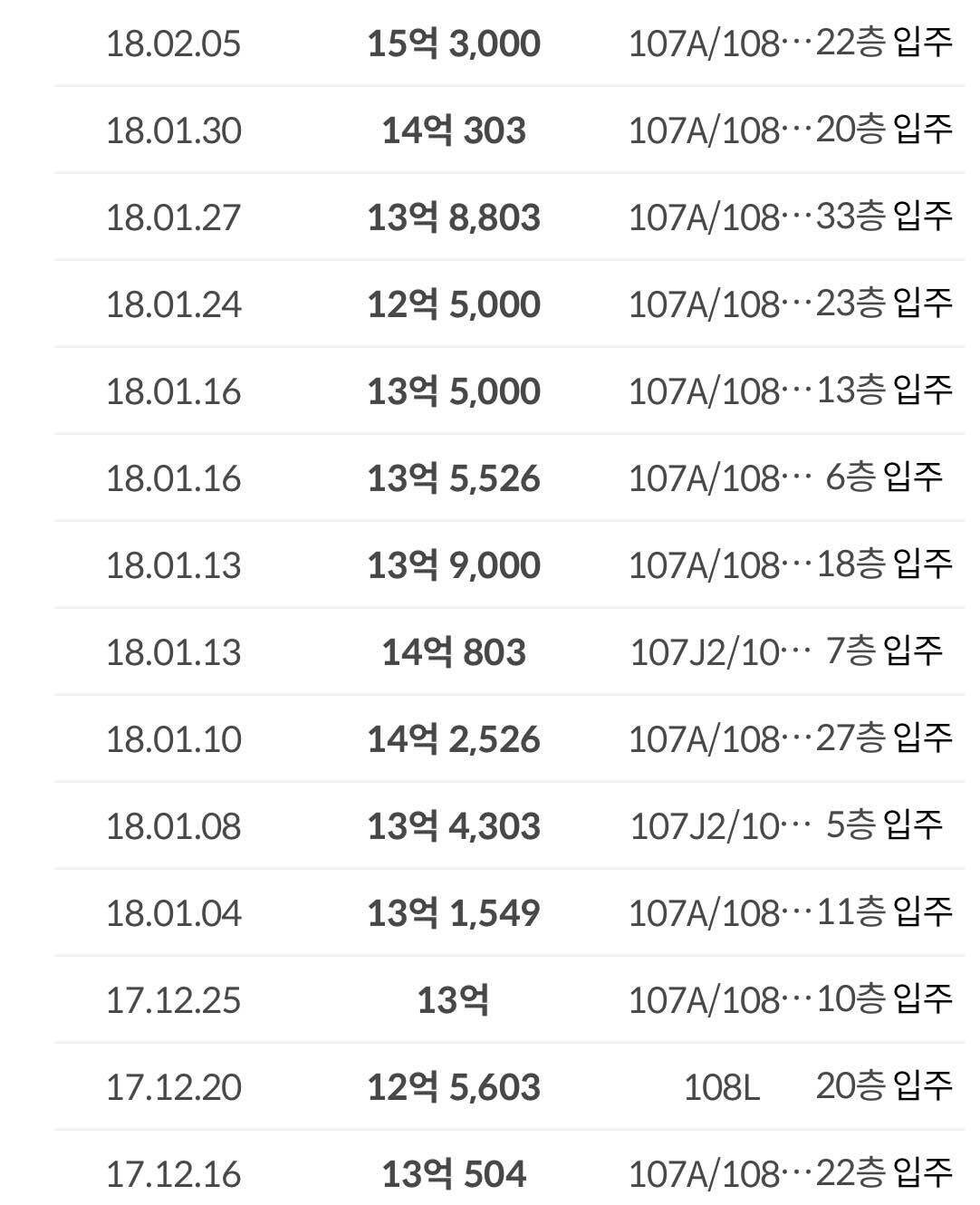Open the 14억 2,526 transaction entry
Viewport: 980px width, 1205px height.
[453, 738]
